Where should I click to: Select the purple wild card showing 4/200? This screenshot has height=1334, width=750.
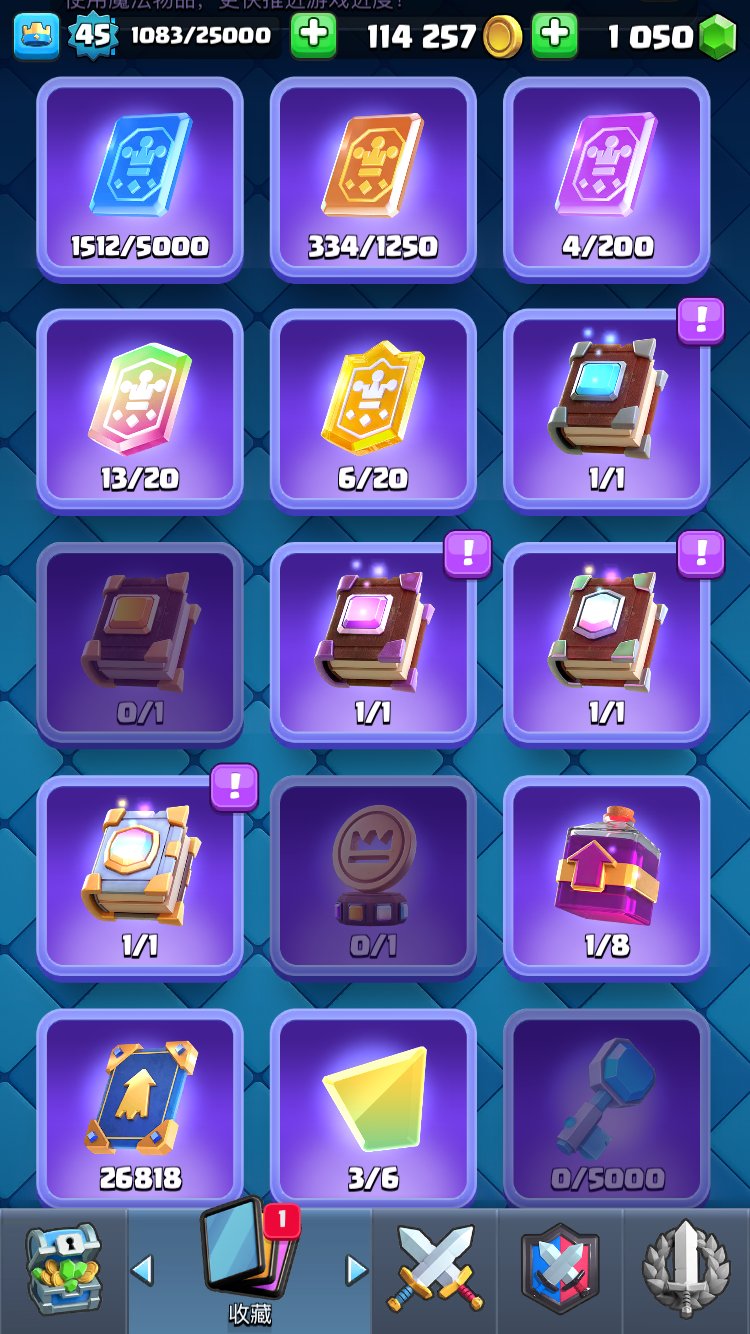coord(606,179)
